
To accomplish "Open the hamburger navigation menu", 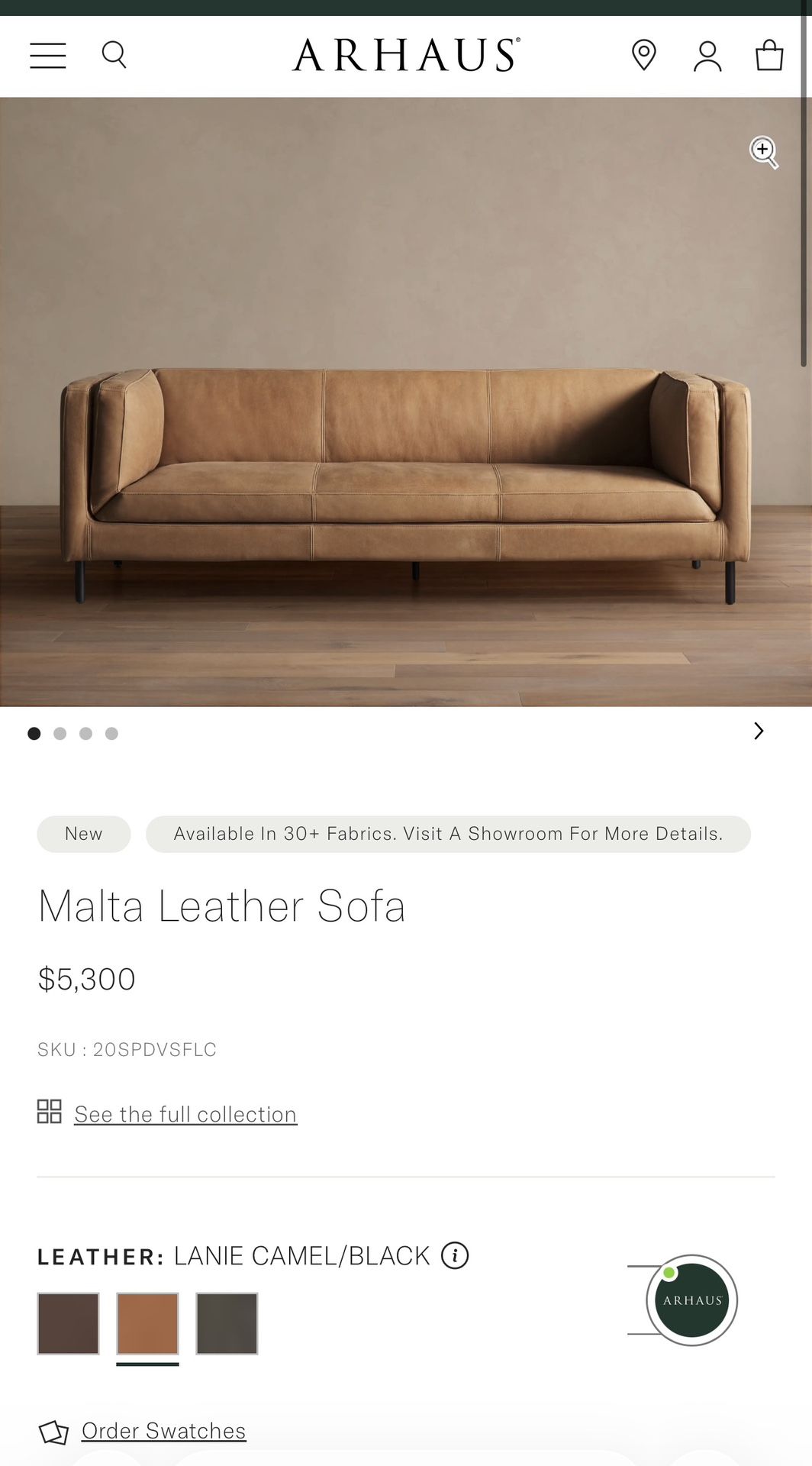I will pyautogui.click(x=47, y=55).
